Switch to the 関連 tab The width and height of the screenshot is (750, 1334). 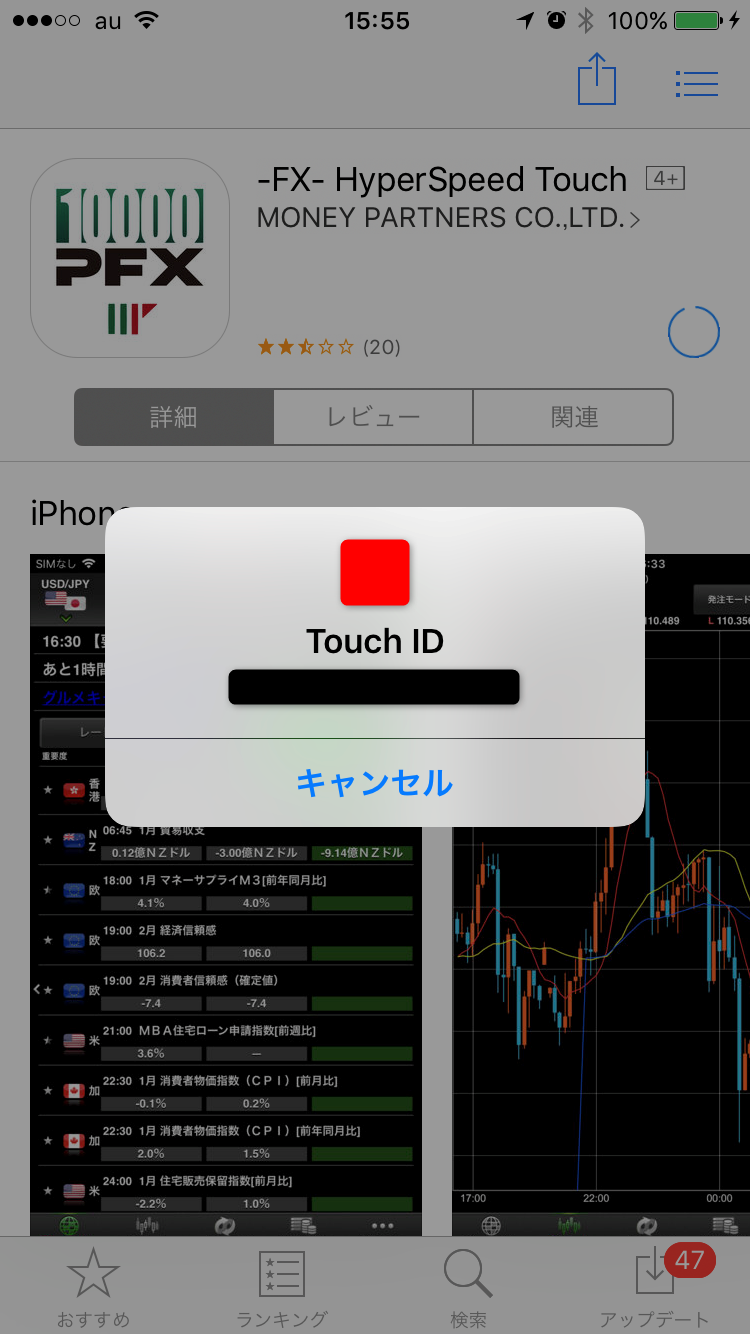point(573,417)
